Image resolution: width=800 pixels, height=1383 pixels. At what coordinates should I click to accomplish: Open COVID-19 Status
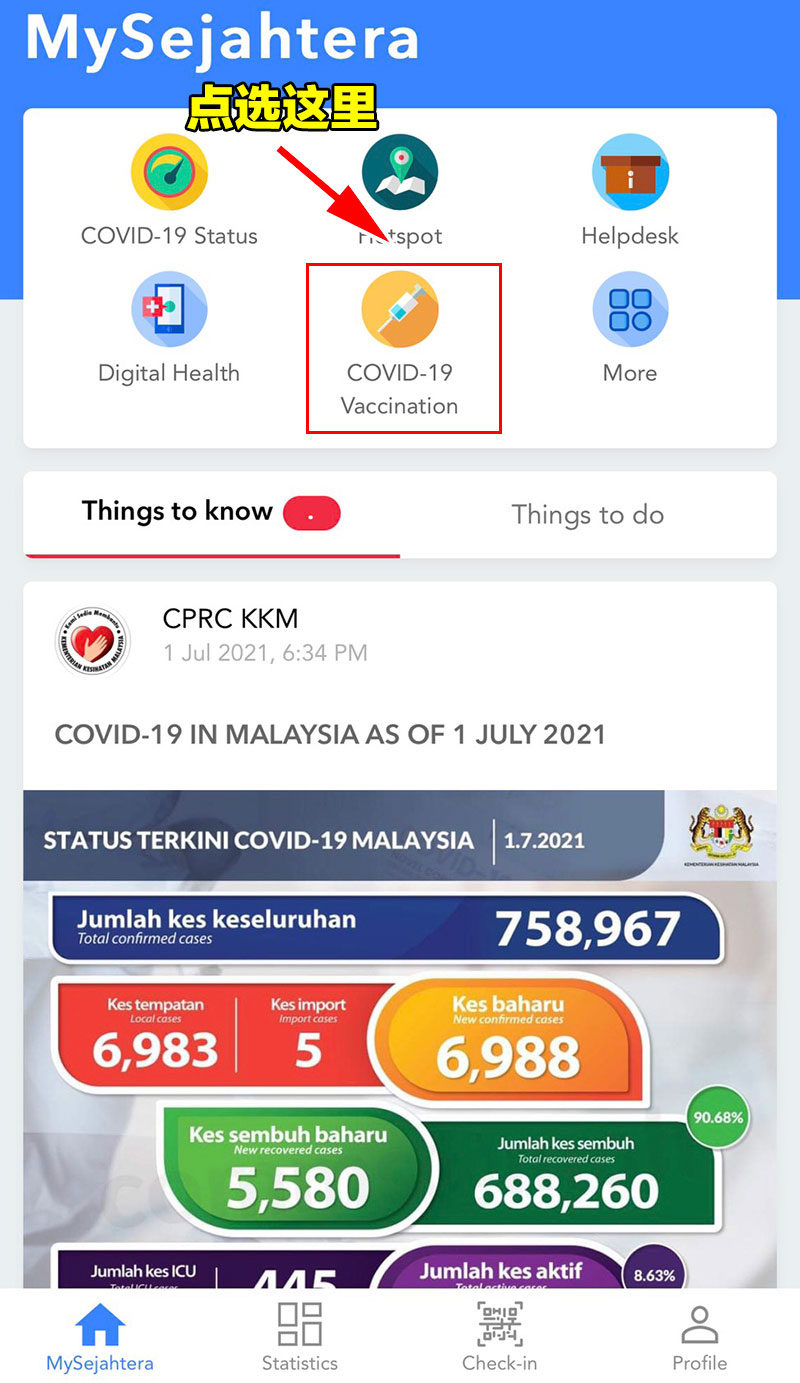169,192
